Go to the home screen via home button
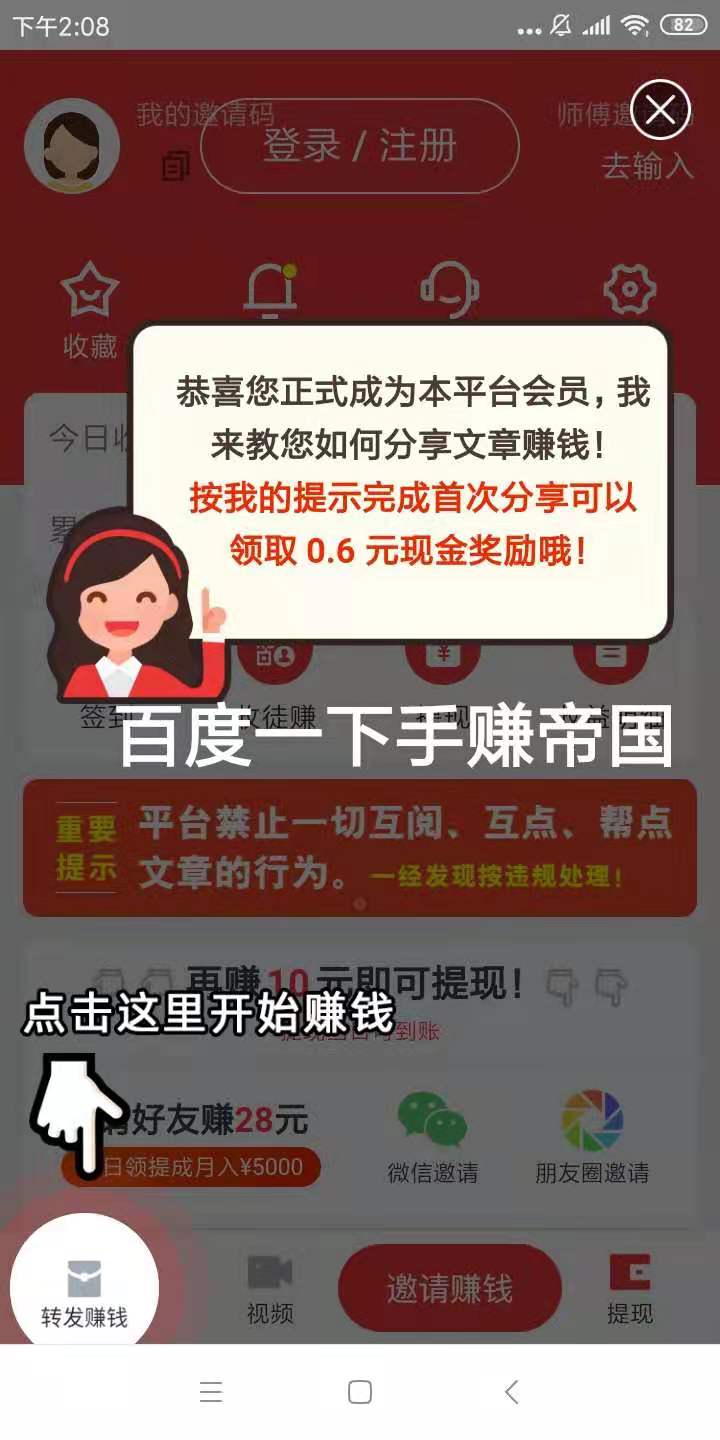720x1440 pixels. coord(360,1392)
